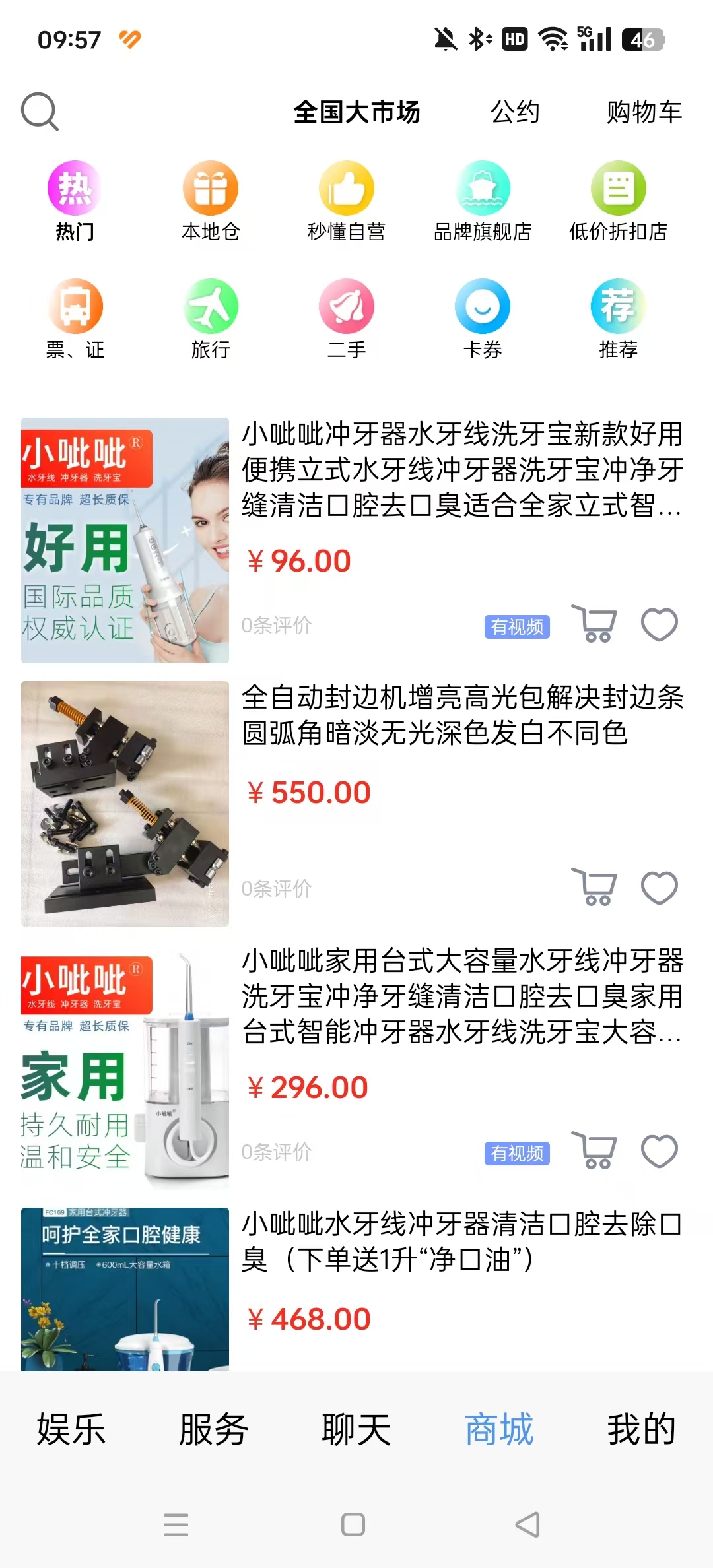Open the 公约 tab
This screenshot has width=713, height=1568.
[x=515, y=112]
